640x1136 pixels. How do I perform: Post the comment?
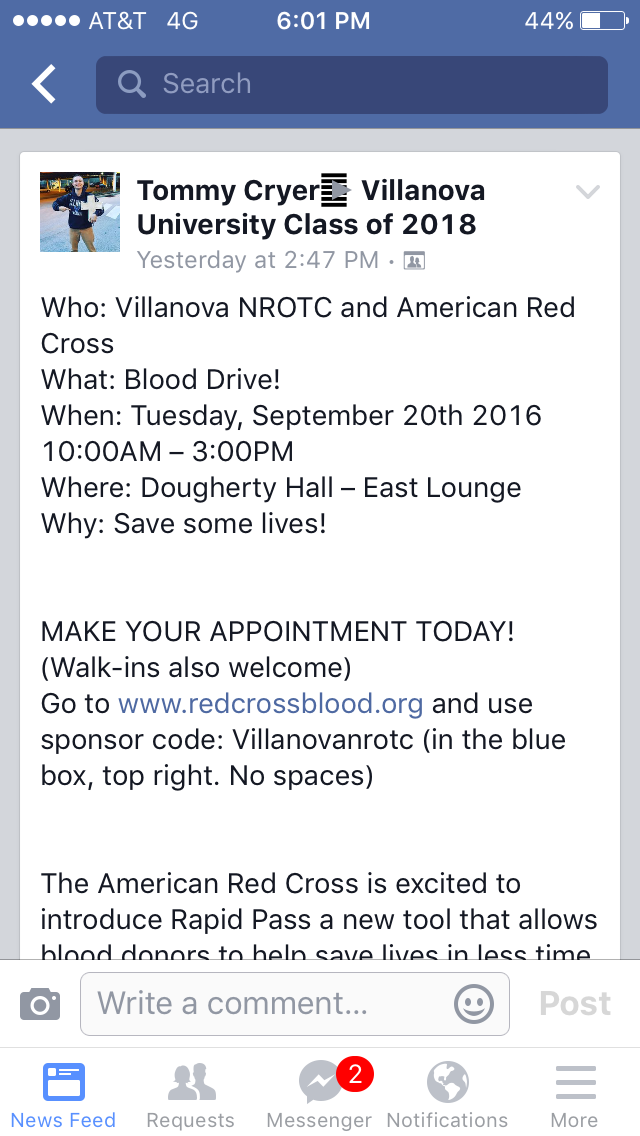575,1004
